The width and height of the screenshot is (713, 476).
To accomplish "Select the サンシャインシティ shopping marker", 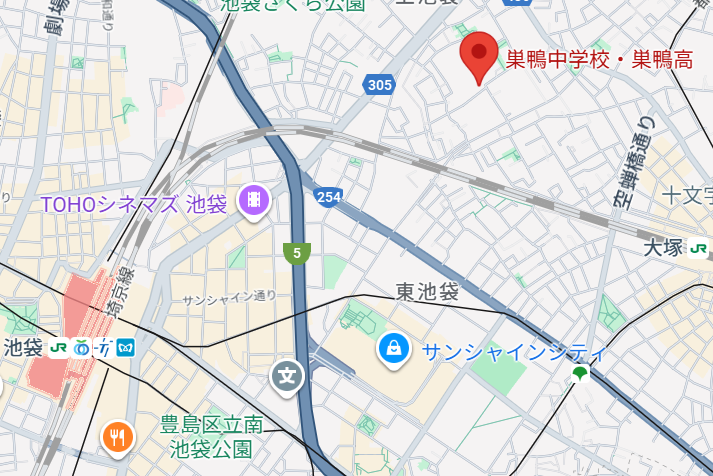I will click(x=394, y=349).
